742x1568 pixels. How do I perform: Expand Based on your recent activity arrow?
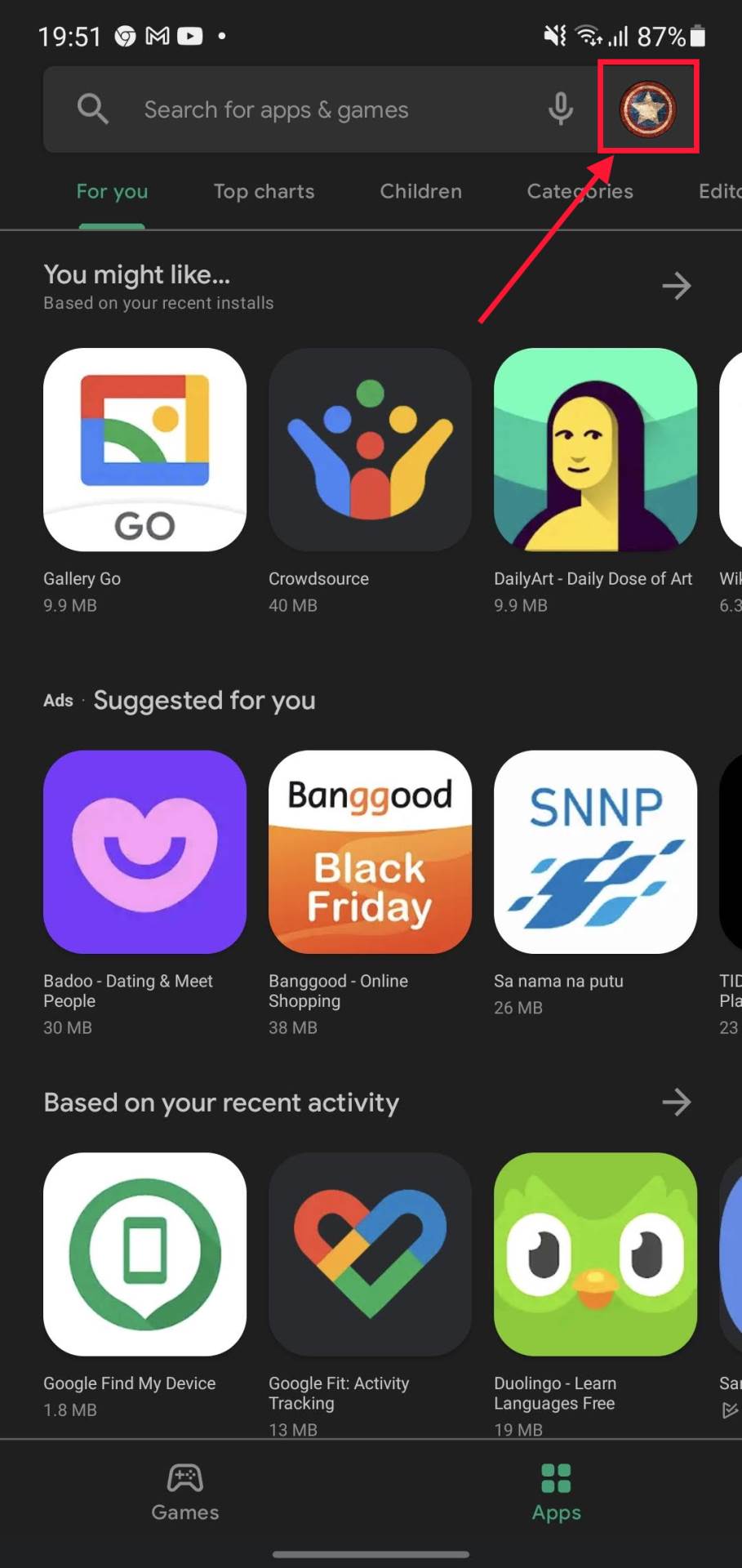pos(676,1102)
